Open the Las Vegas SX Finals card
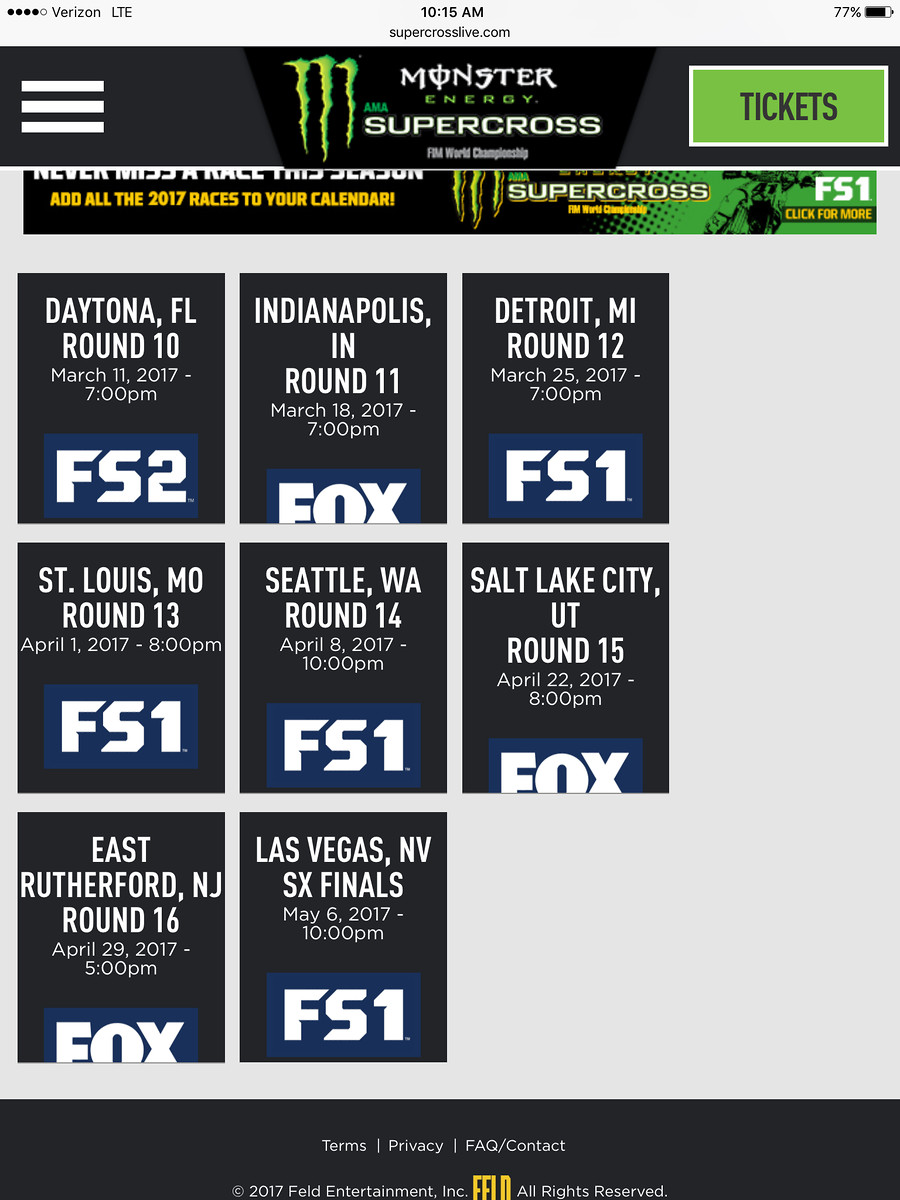This screenshot has height=1200, width=900. click(343, 937)
